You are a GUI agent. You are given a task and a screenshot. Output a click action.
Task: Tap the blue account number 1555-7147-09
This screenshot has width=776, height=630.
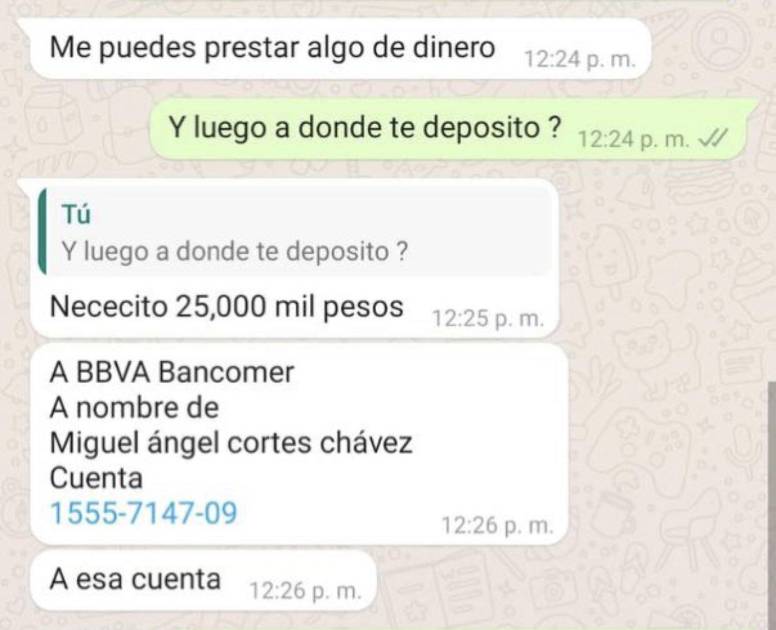[144, 514]
